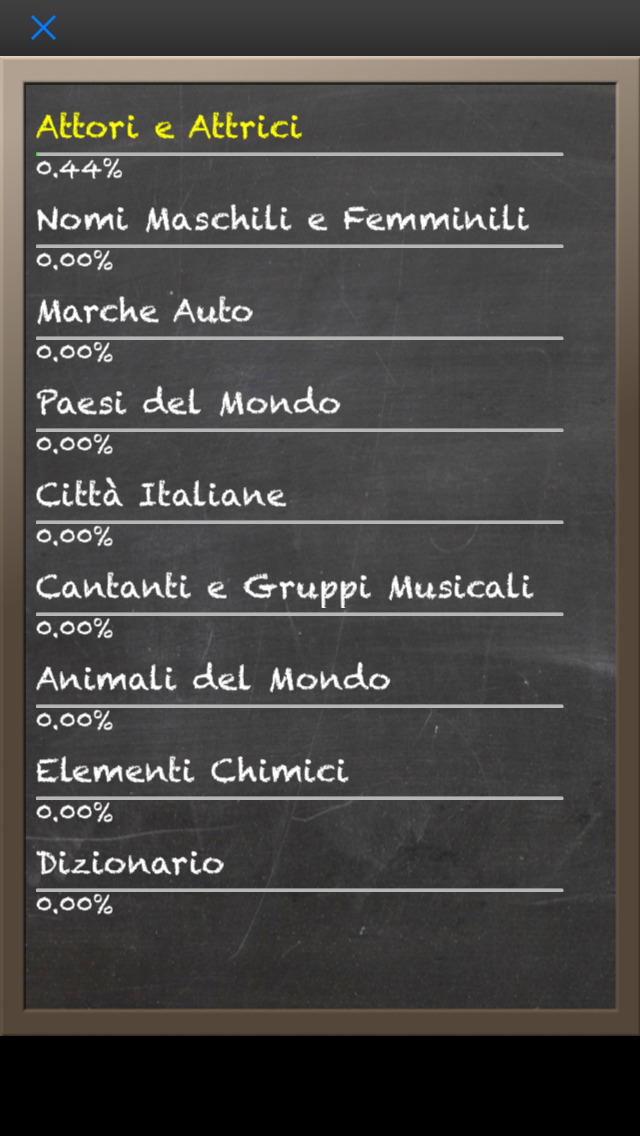Open the Elementi Chimici category
Viewport: 640px width, 1136px height.
(x=299, y=790)
